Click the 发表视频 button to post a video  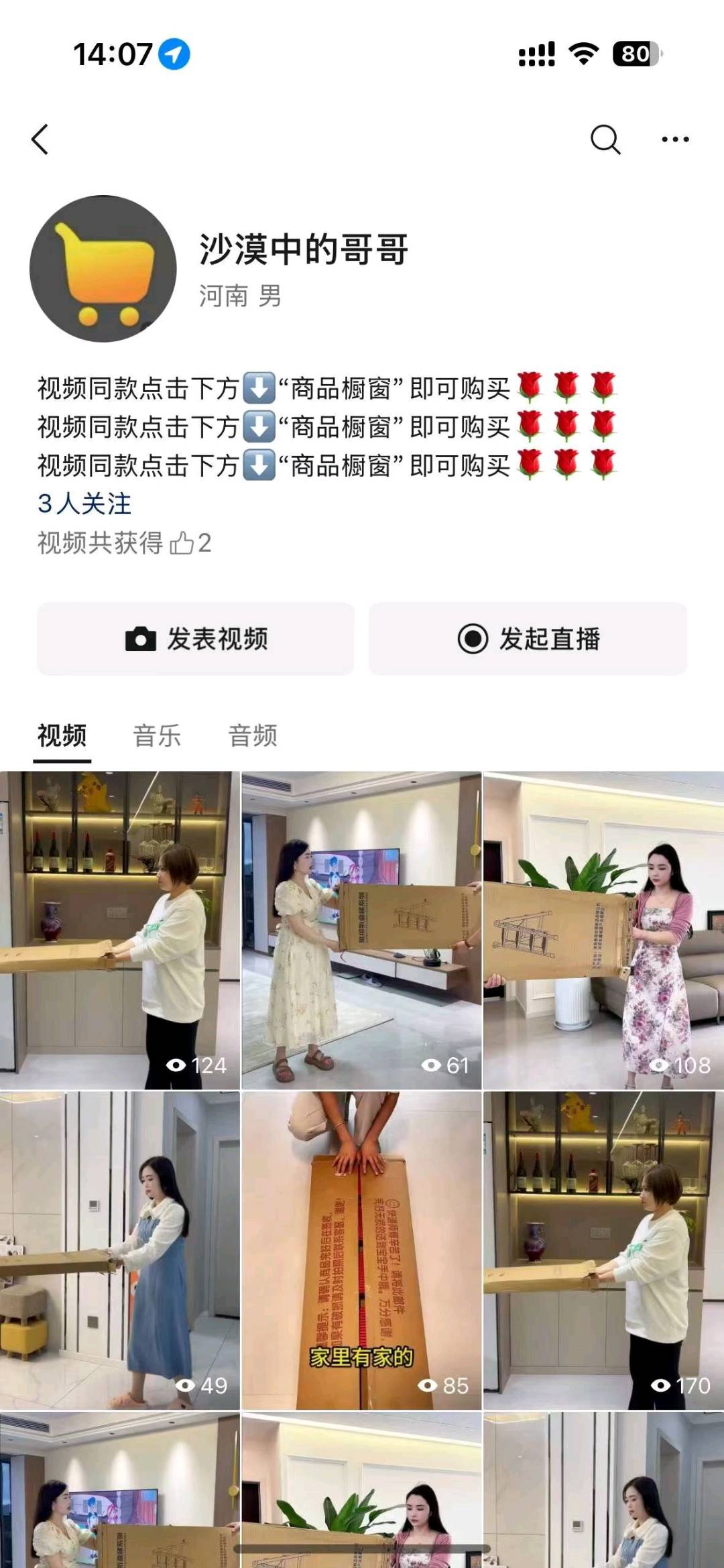point(194,640)
